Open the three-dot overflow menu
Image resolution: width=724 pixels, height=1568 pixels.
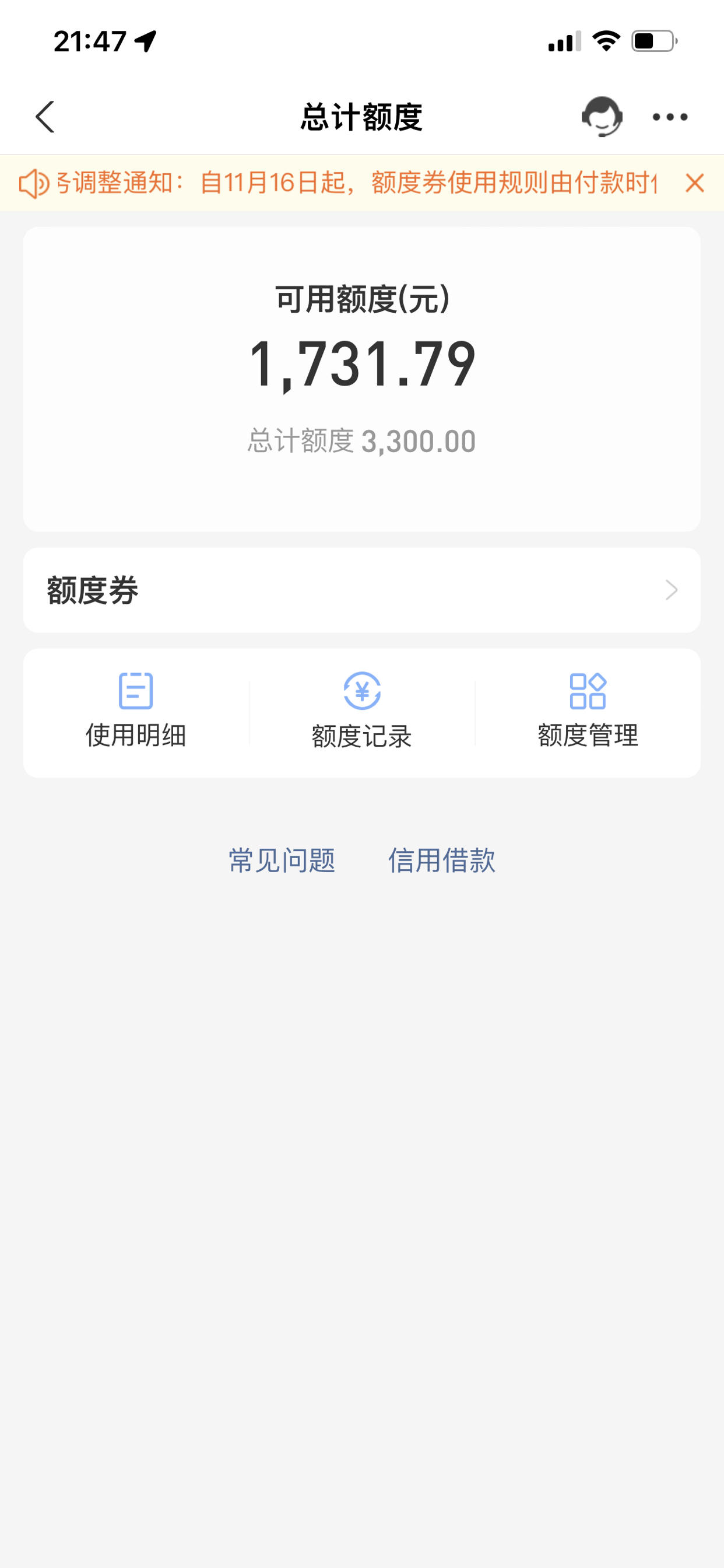(670, 117)
